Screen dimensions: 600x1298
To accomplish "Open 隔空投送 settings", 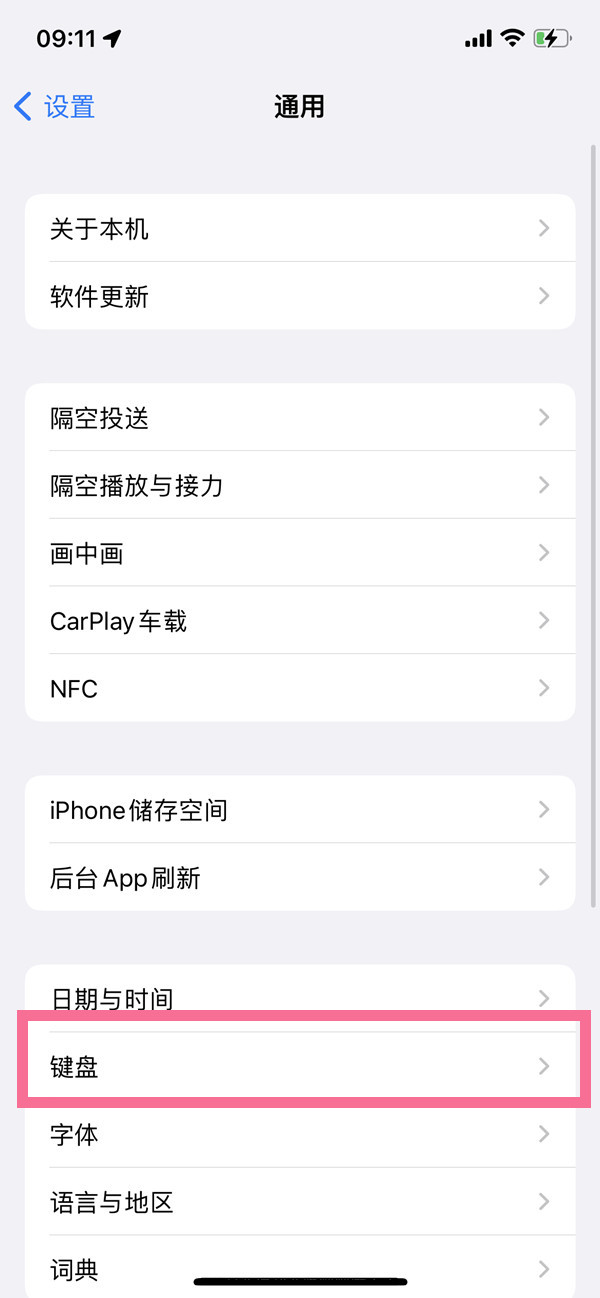I will 300,418.
